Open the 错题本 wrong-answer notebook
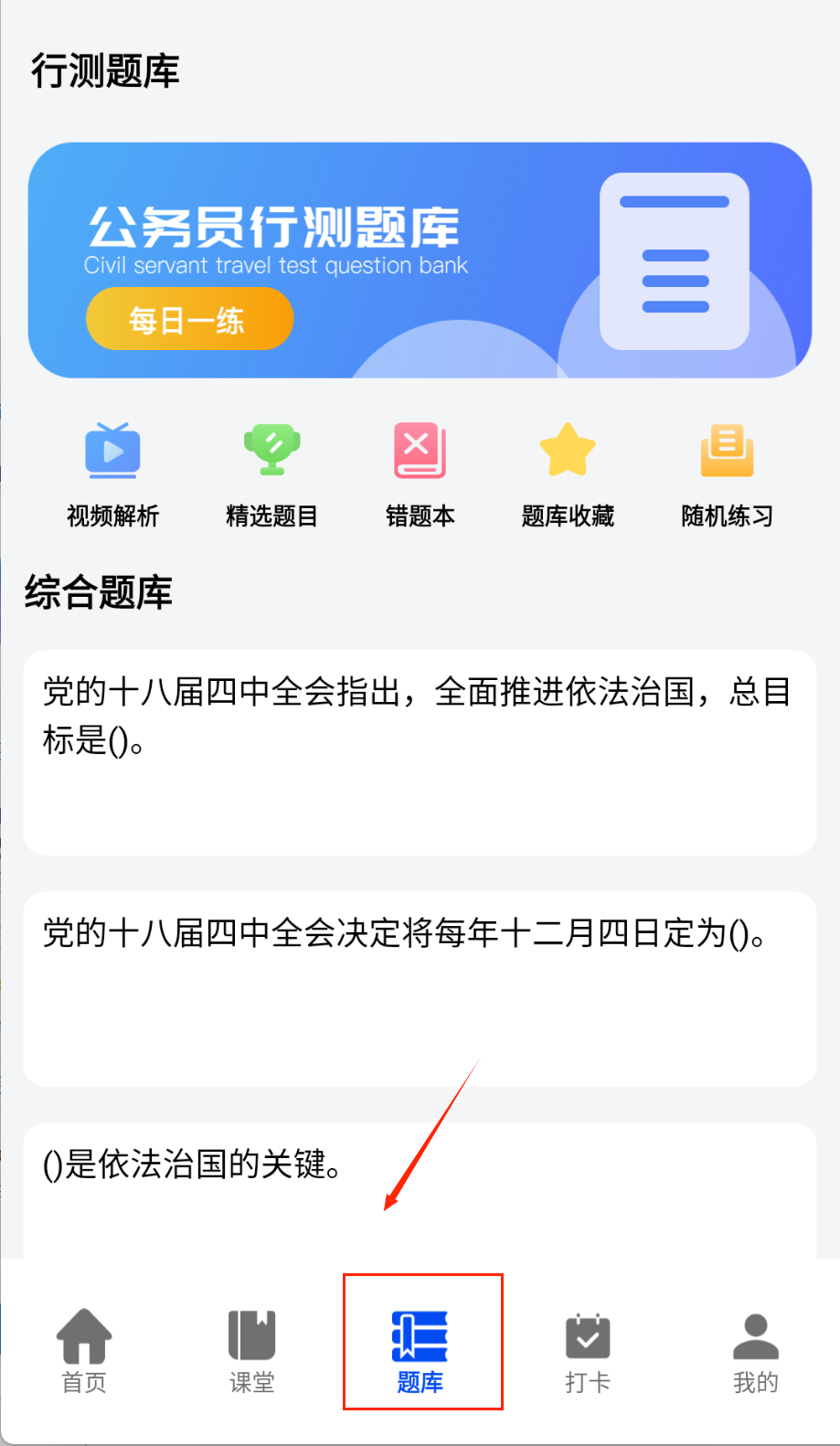The height and width of the screenshot is (1446, 840). tap(420, 473)
